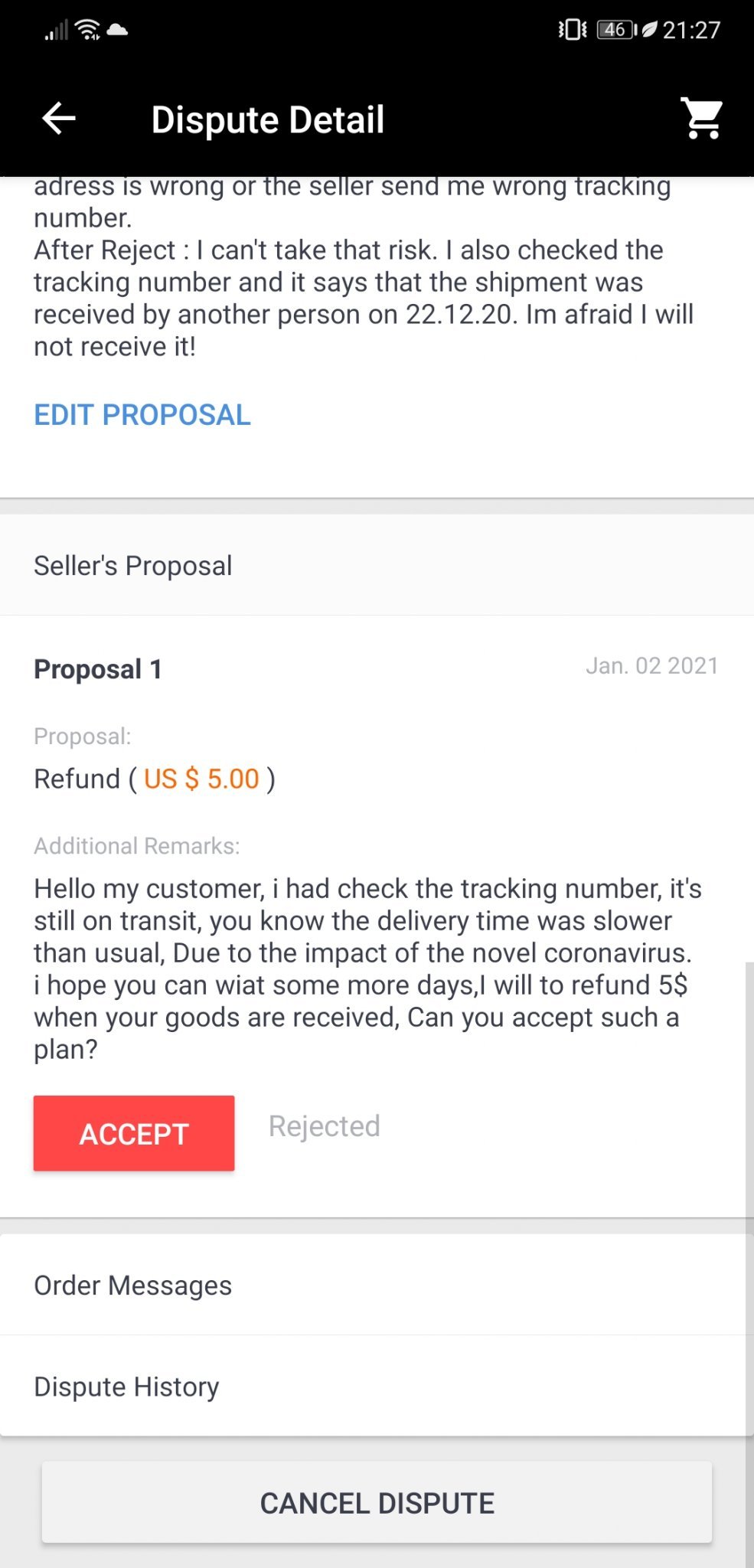Screen dimensions: 754x1568
Task: Go back from Dispute Detail
Action: pos(59,119)
